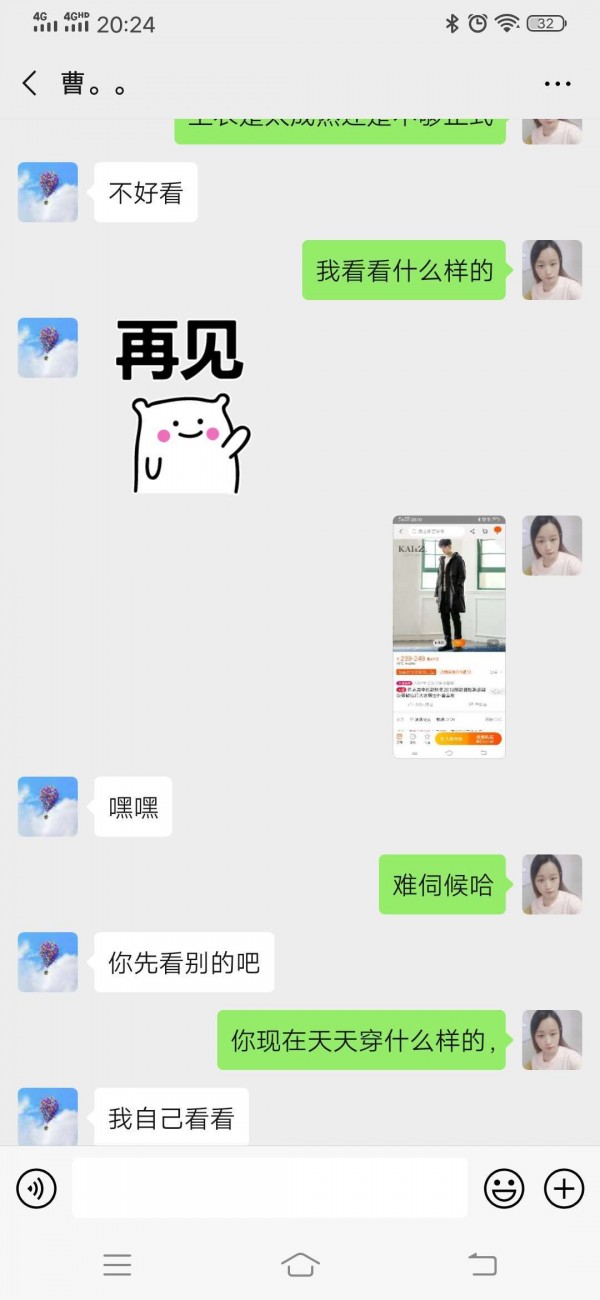Open the contact's balloon avatar beside 不好看

coord(48,192)
